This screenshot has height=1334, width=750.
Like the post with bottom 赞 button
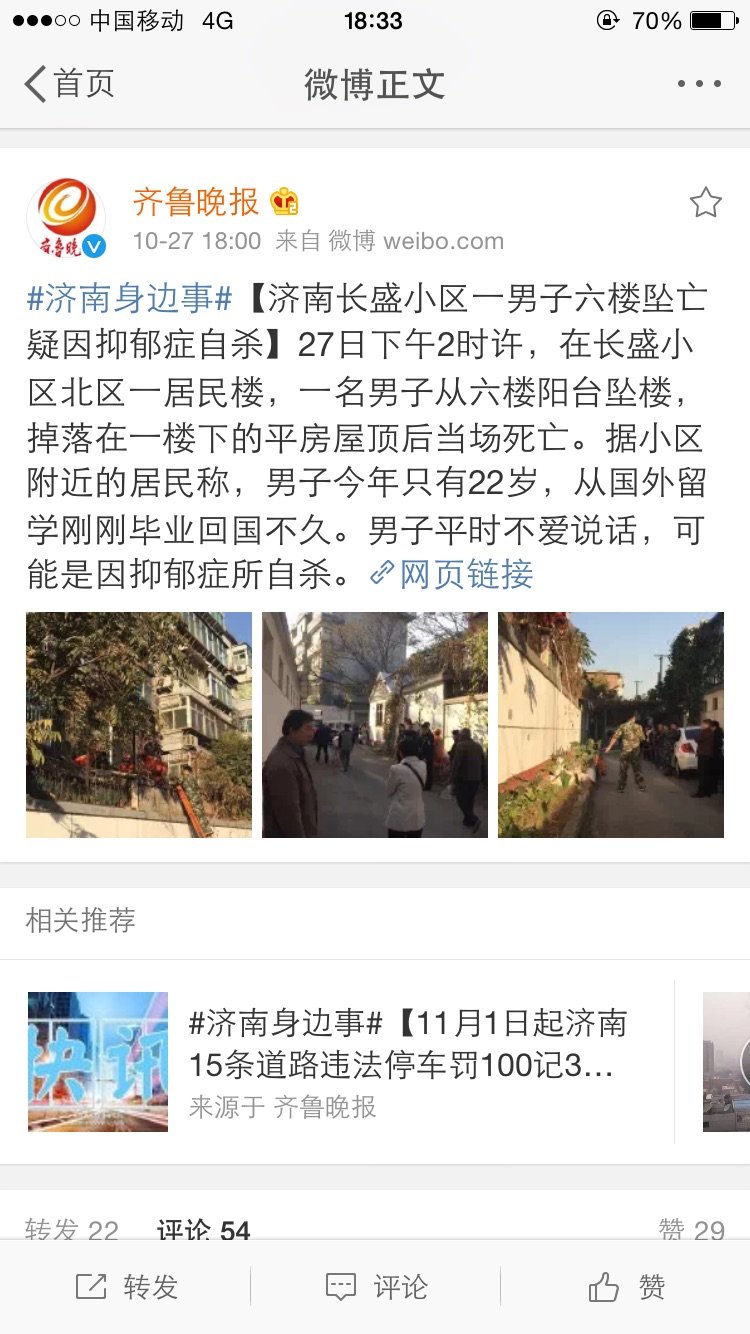(x=626, y=1287)
